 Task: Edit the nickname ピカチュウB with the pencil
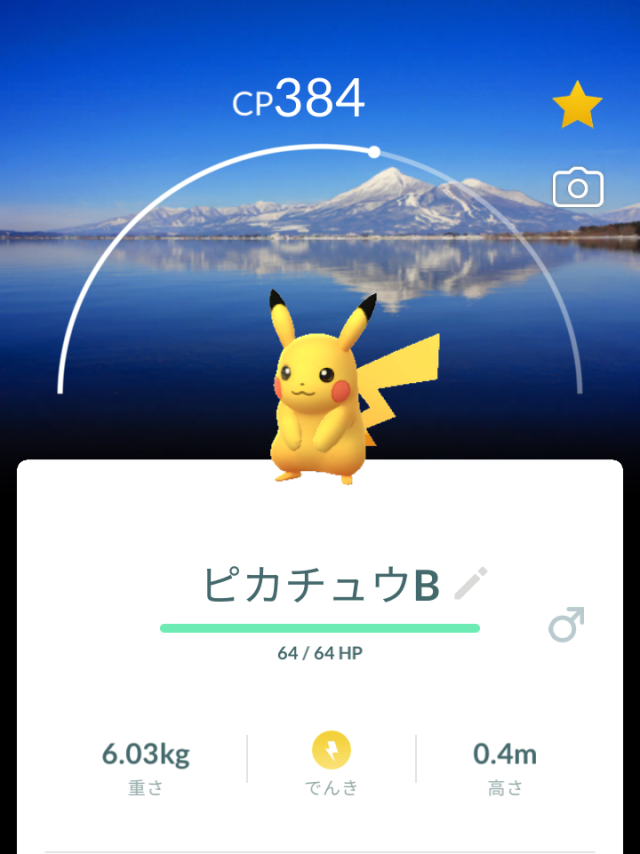[x=470, y=583]
